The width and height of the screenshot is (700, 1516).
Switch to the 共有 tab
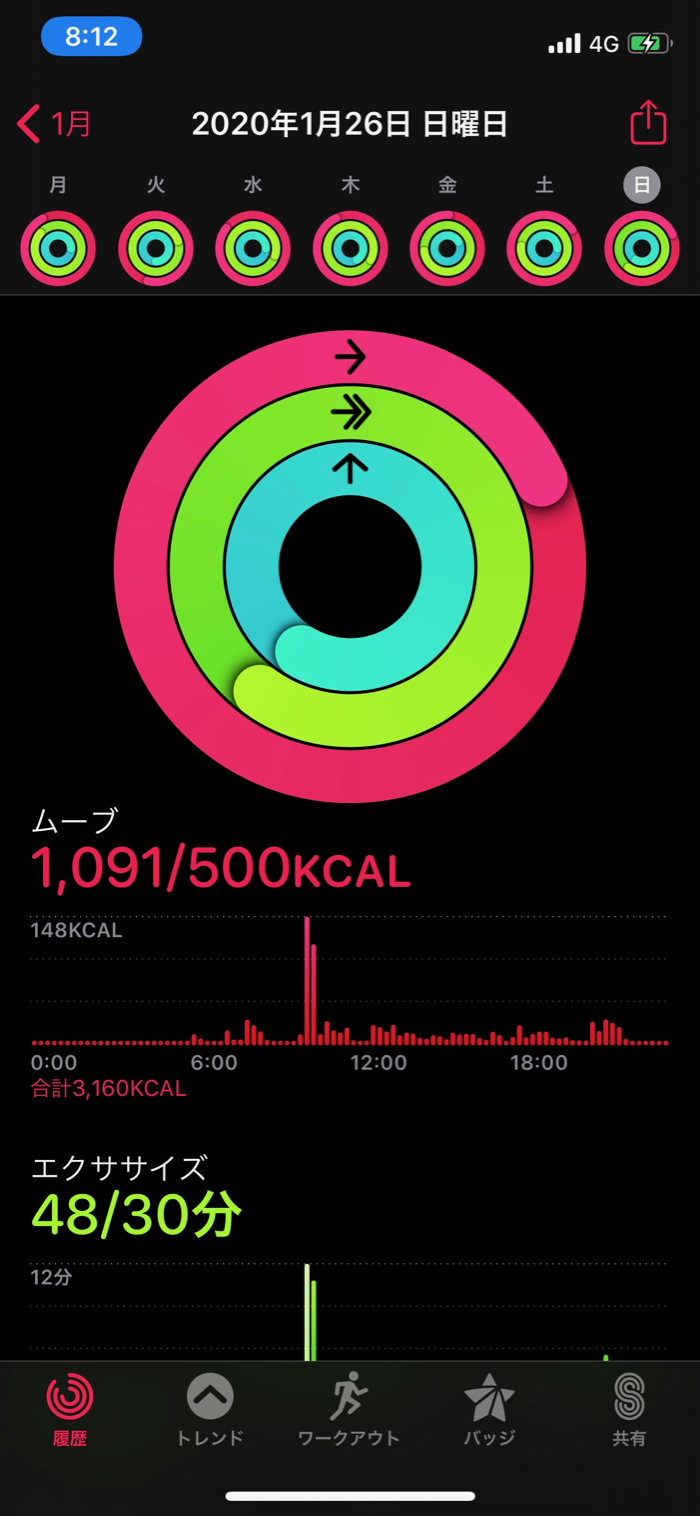629,1410
